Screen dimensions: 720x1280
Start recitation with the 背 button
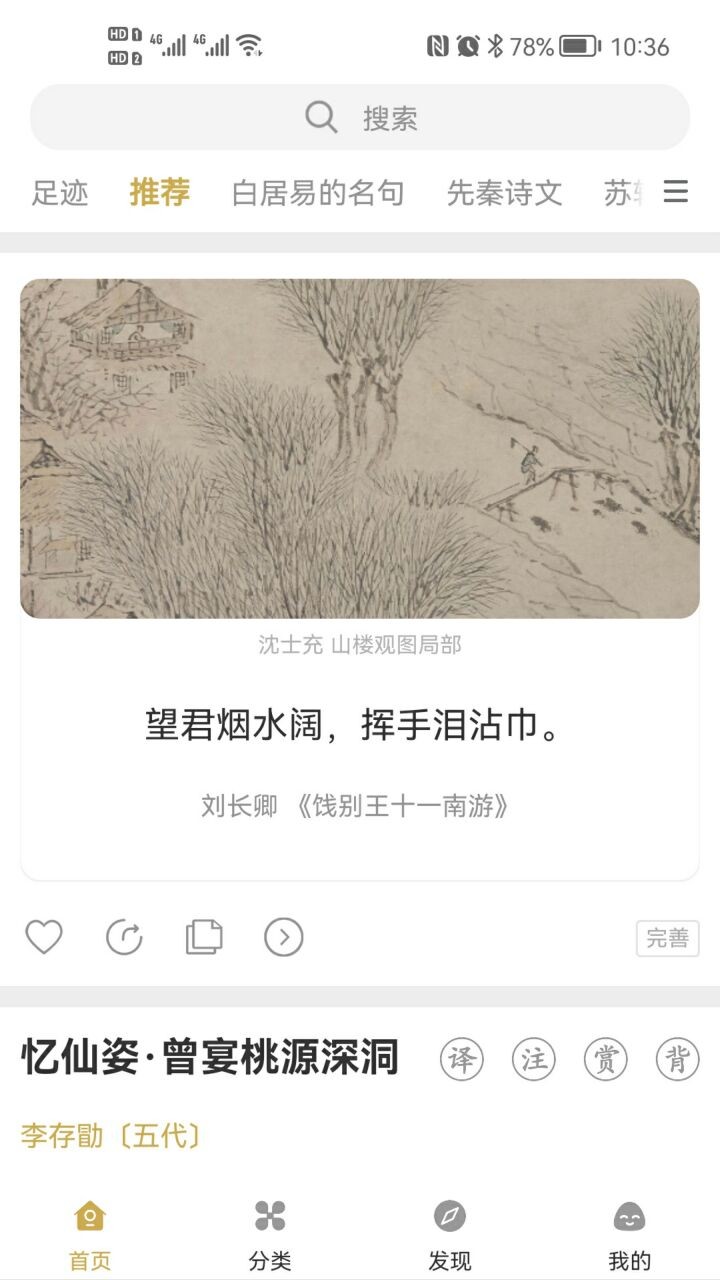(677, 1059)
